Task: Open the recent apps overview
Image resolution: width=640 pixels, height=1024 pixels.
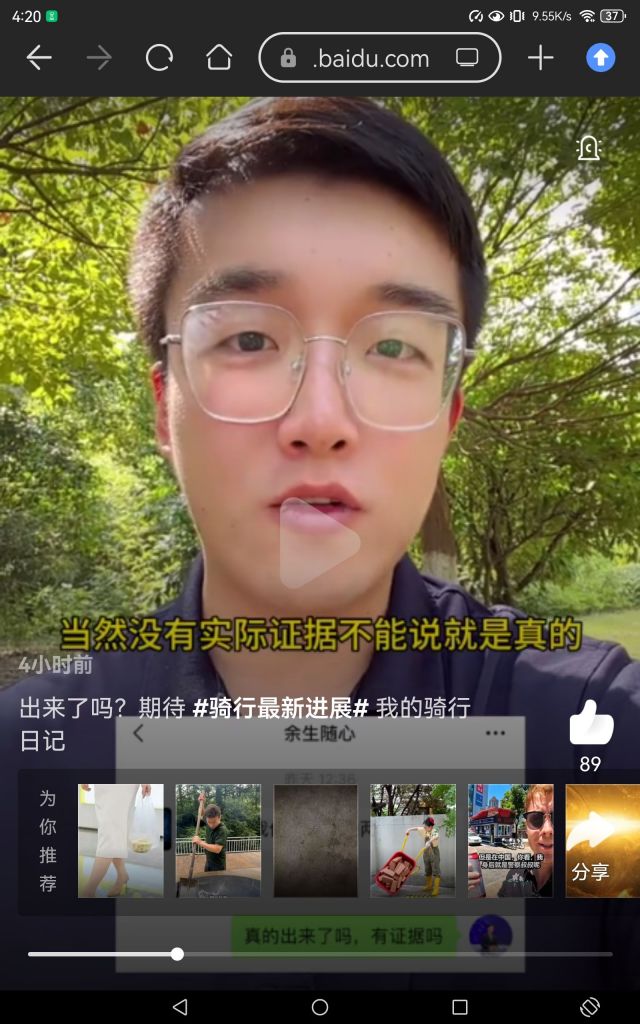Action: (x=460, y=1006)
